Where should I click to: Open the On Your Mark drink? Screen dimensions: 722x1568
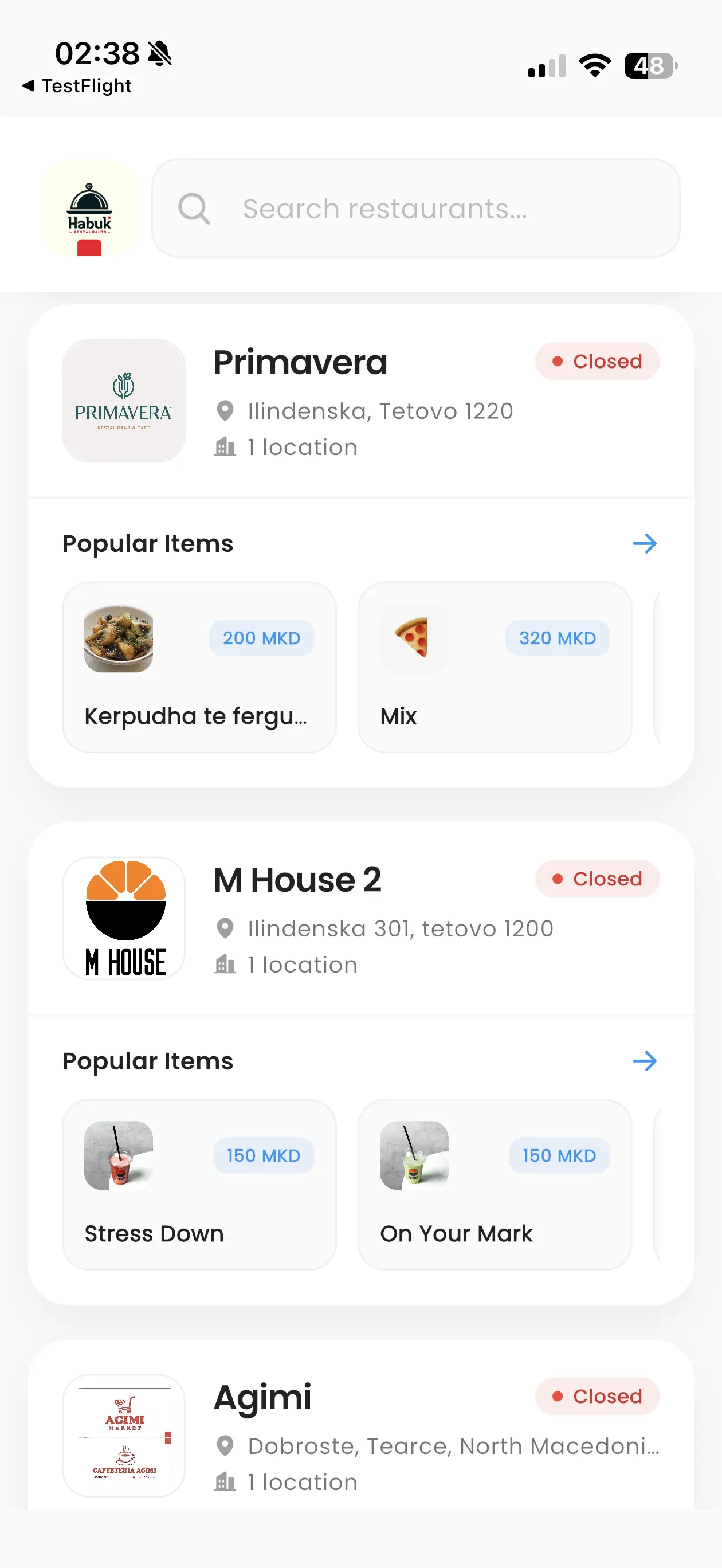[495, 1185]
